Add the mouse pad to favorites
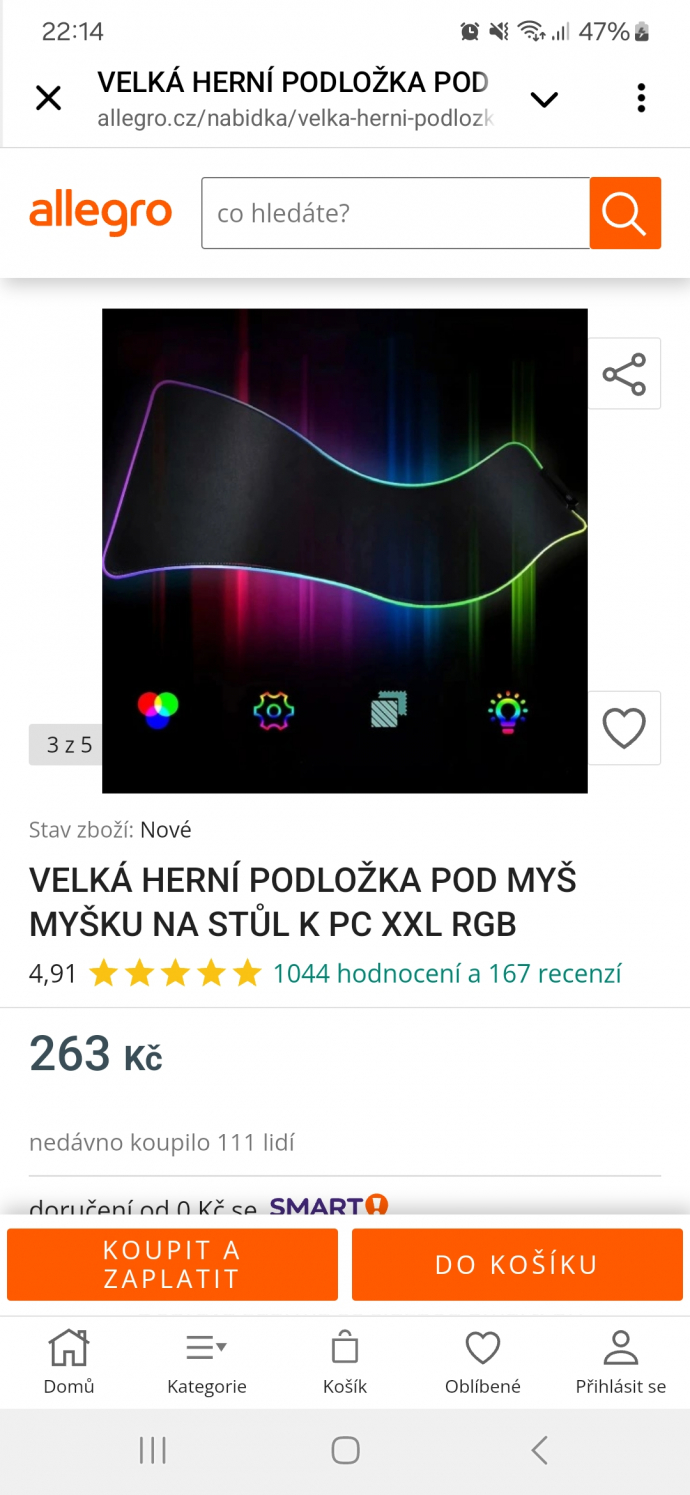Viewport: 690px width, 1495px height. (624, 728)
